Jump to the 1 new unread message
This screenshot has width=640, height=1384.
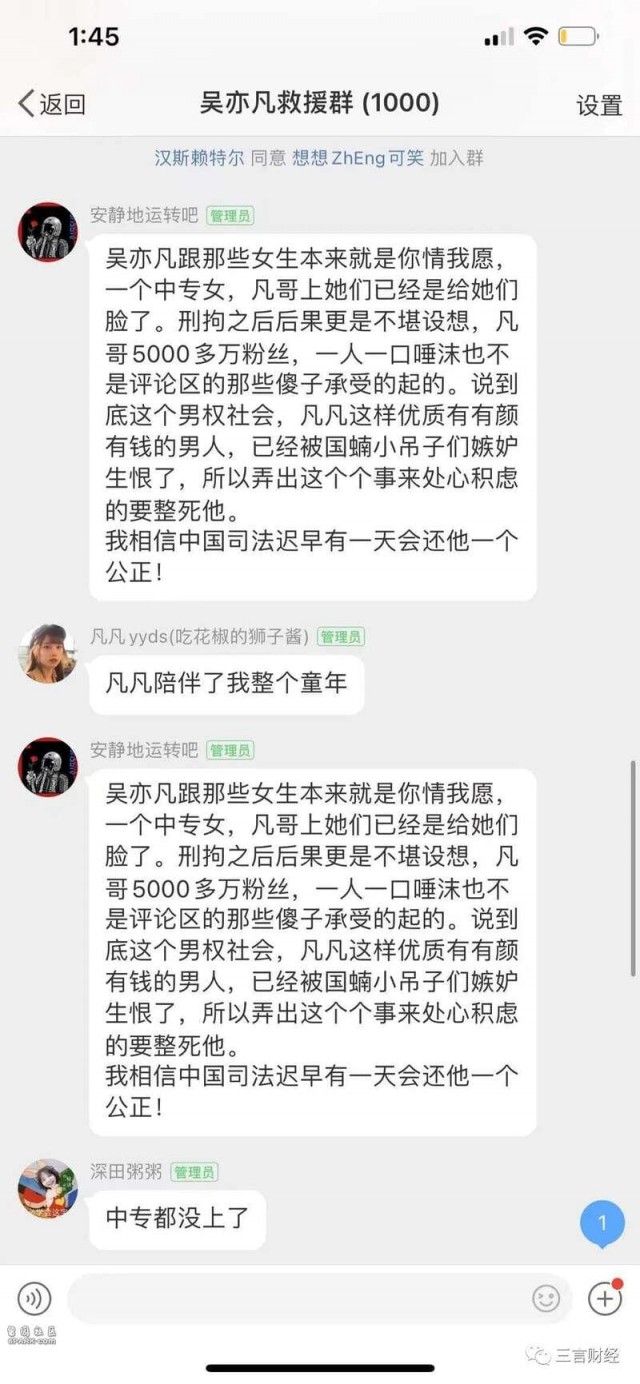click(x=602, y=1224)
